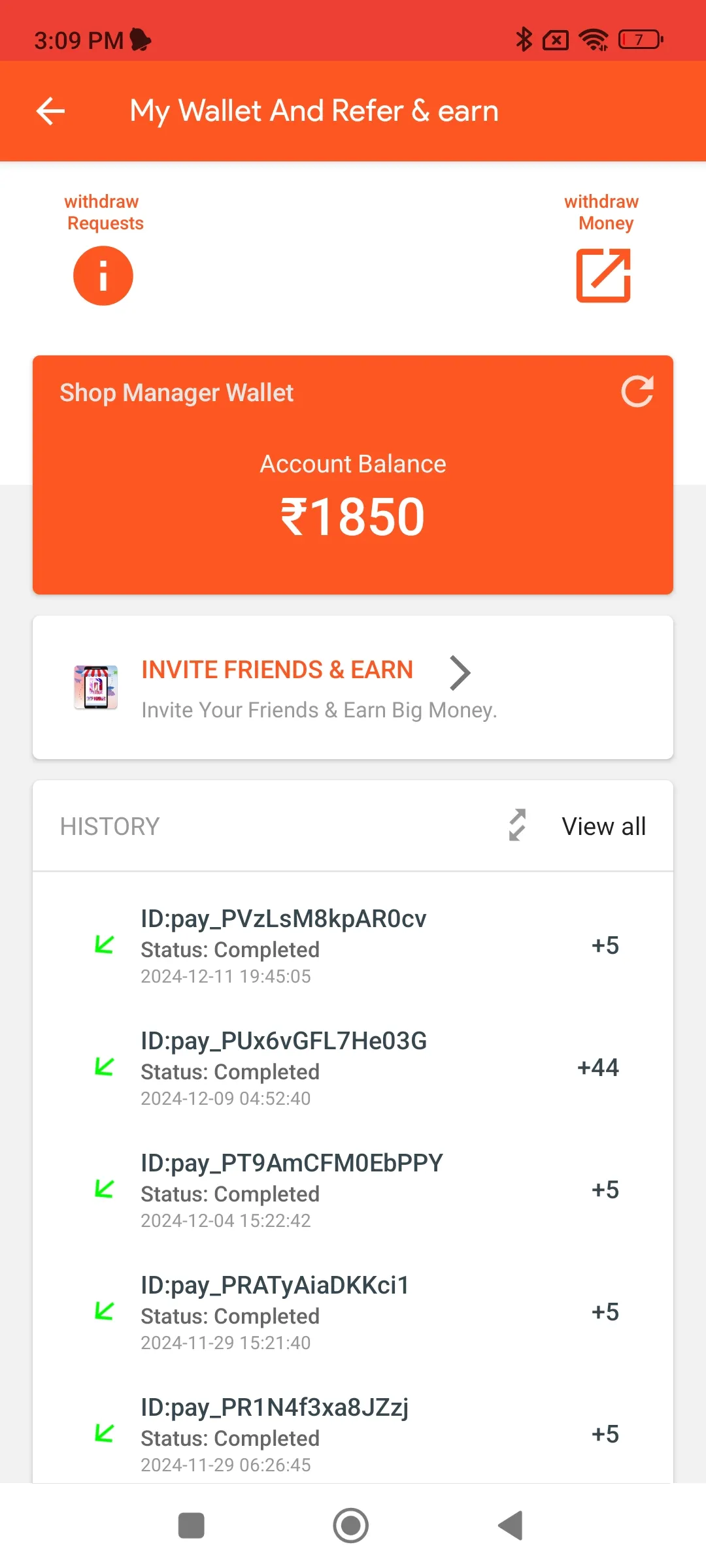Screen dimensions: 706x1568
Task: Tap INVITE FRIENDS & EARN
Action: coord(277,669)
